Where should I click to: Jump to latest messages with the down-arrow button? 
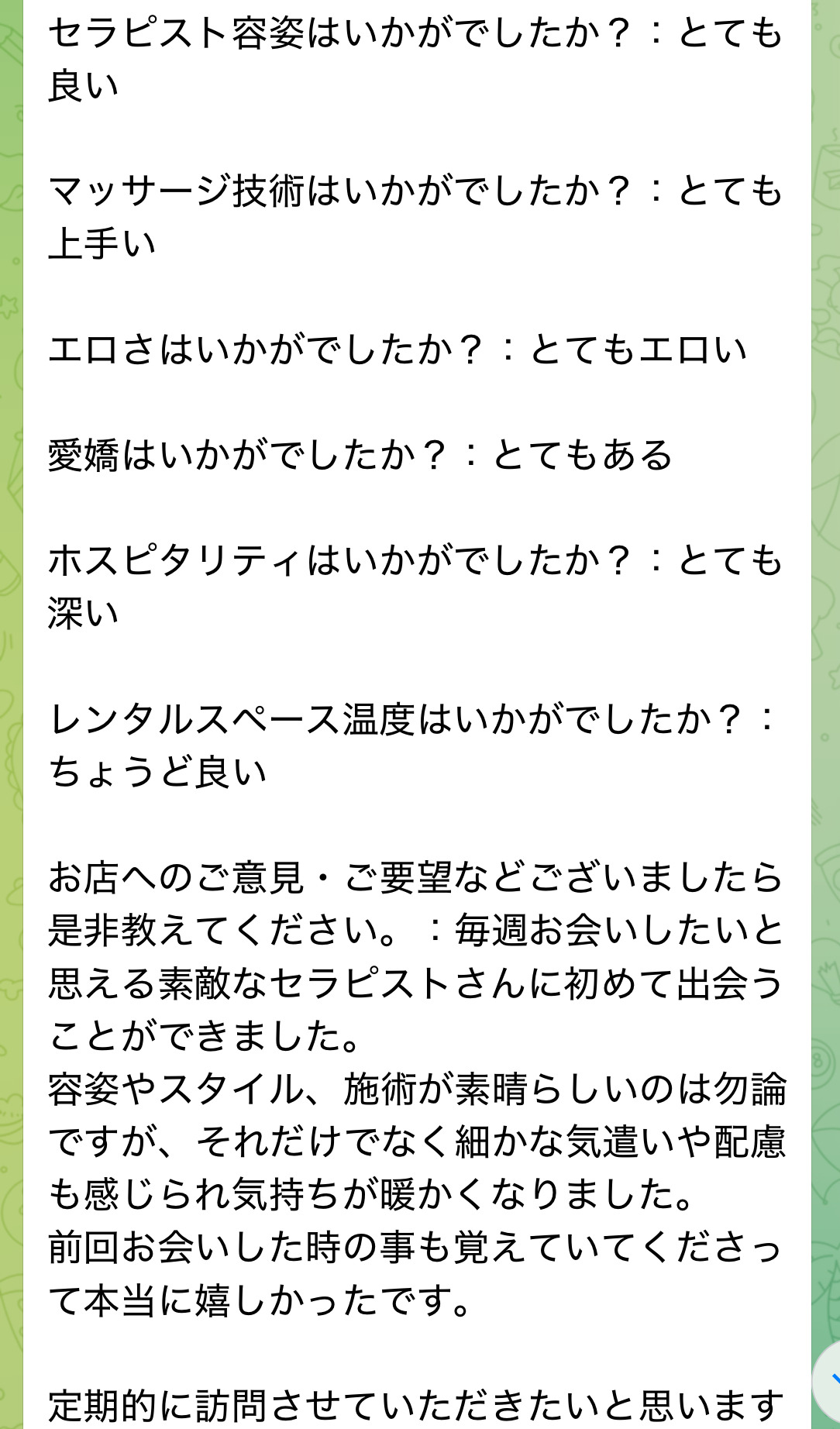[x=829, y=1380]
